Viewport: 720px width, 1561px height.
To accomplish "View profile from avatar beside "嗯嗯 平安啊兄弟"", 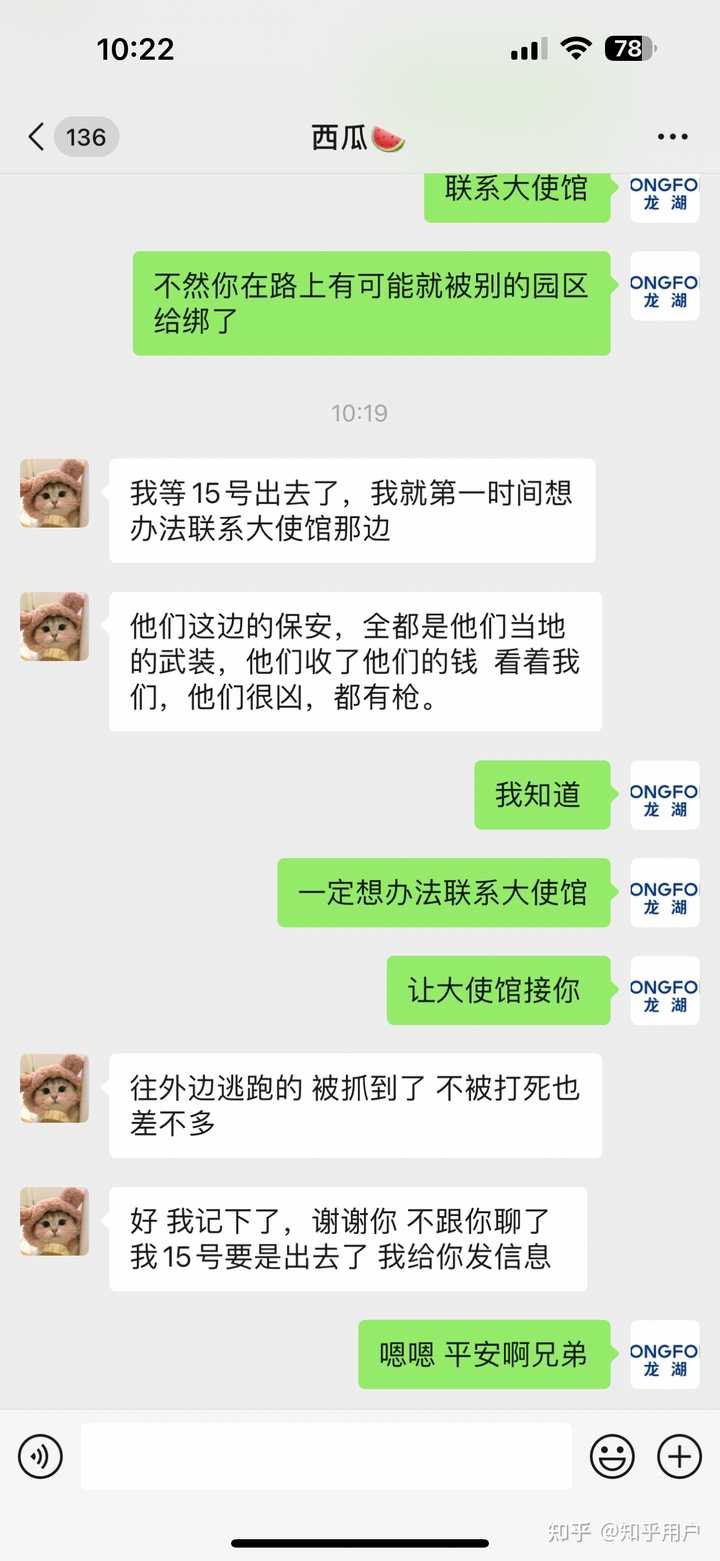I will pos(664,1354).
